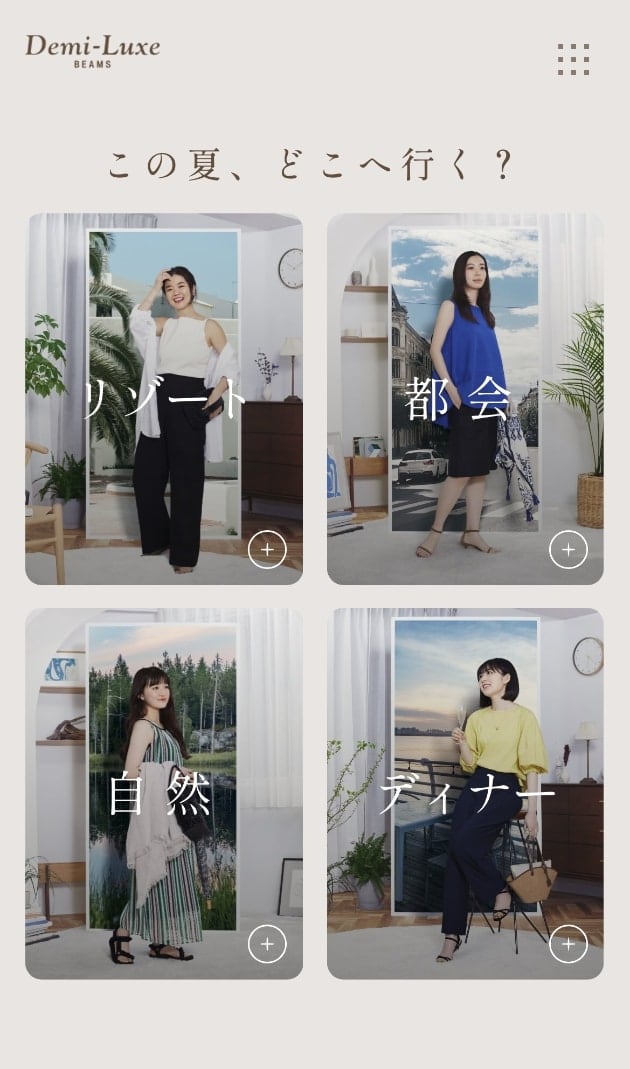Open the 都会 city card
The width and height of the screenshot is (630, 1069).
[x=465, y=398]
